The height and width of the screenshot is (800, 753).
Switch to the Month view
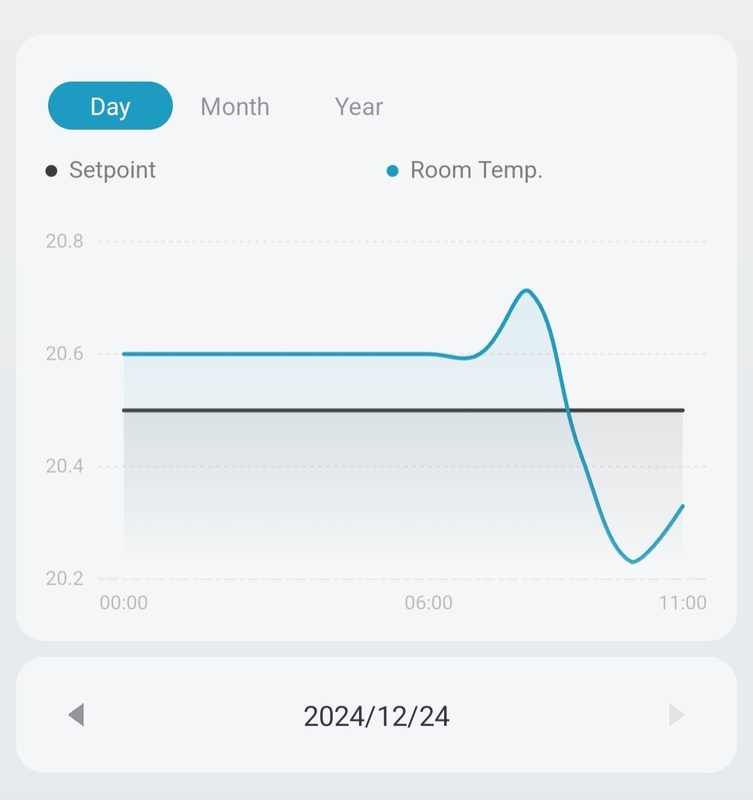[235, 106]
